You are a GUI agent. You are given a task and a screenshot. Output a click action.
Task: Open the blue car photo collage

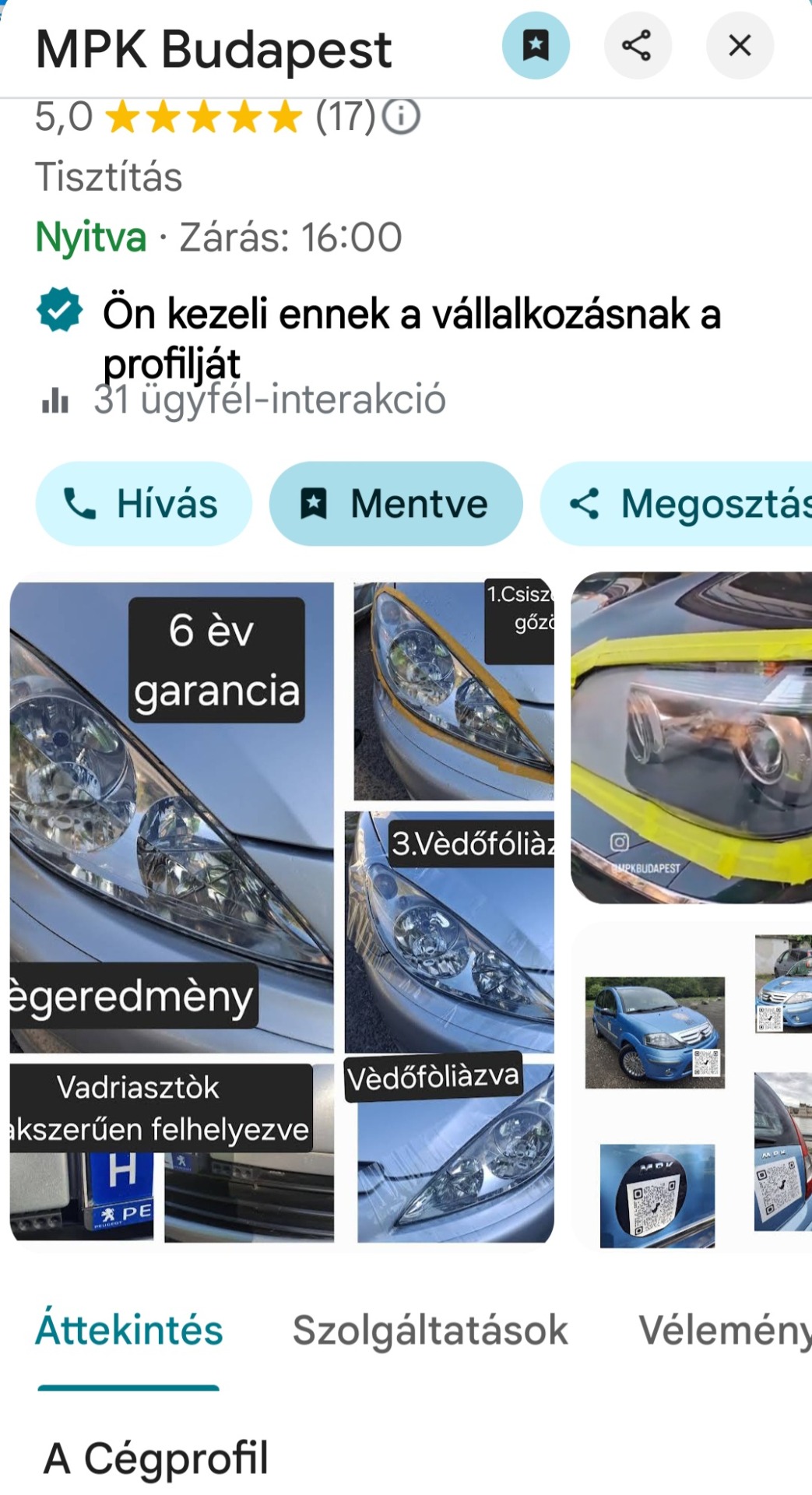pos(691,1086)
